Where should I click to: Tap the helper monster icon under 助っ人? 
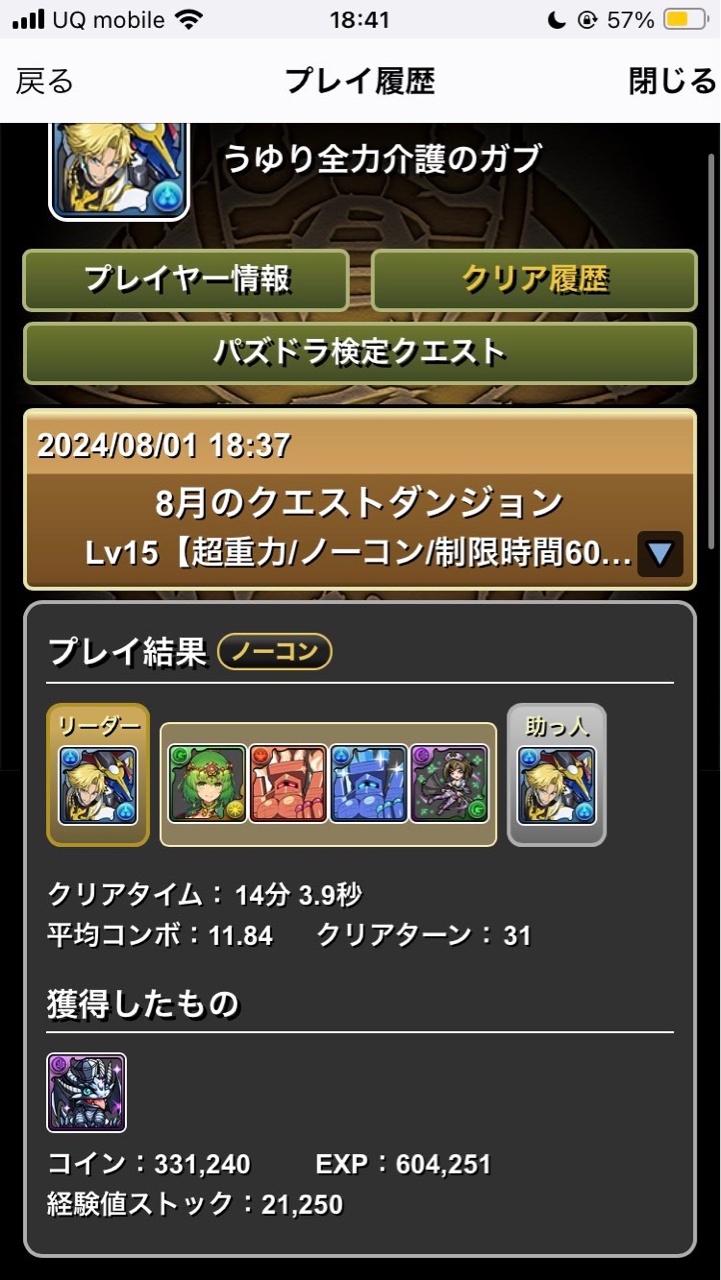tap(556, 786)
